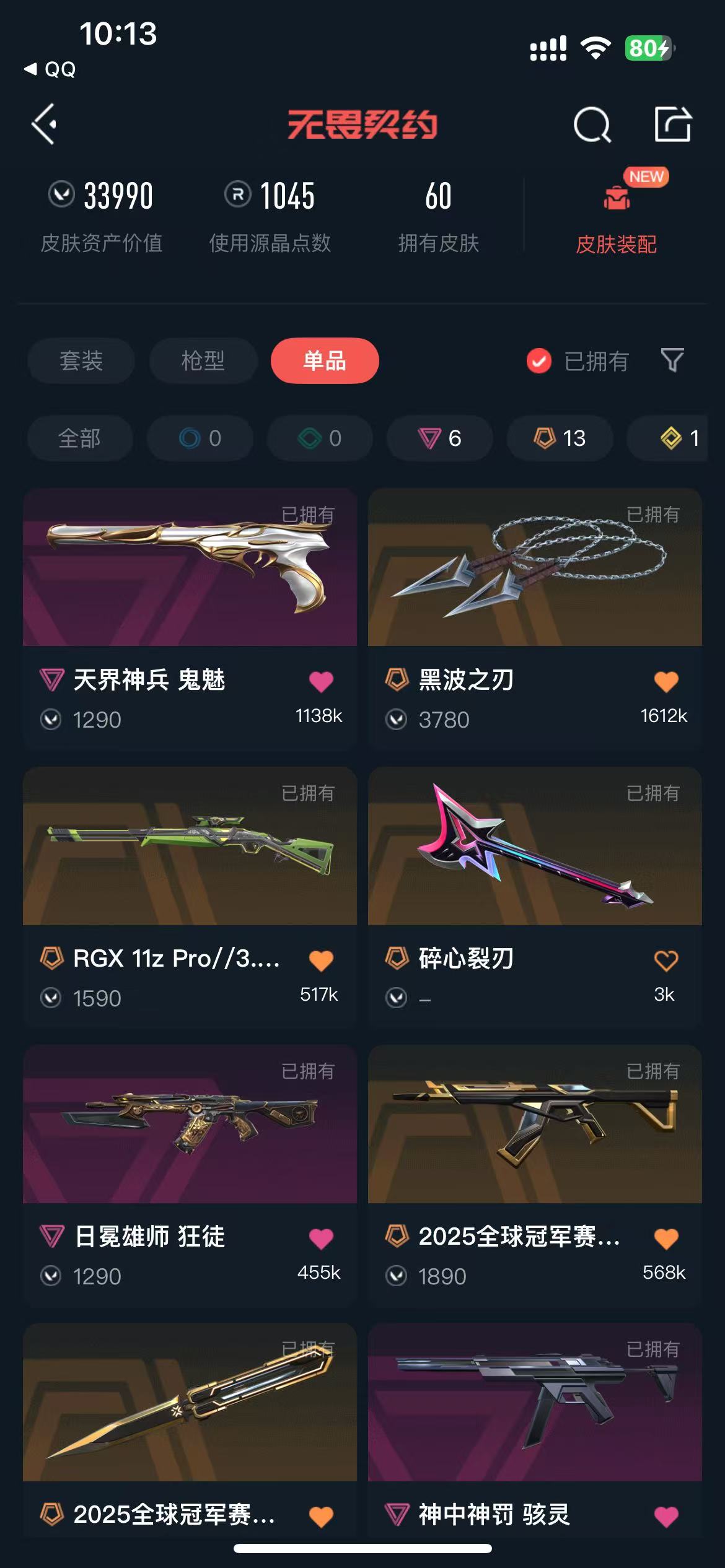
Task: Open the 神中神罚 骇灵 skin card
Action: pyautogui.click(x=535, y=1431)
